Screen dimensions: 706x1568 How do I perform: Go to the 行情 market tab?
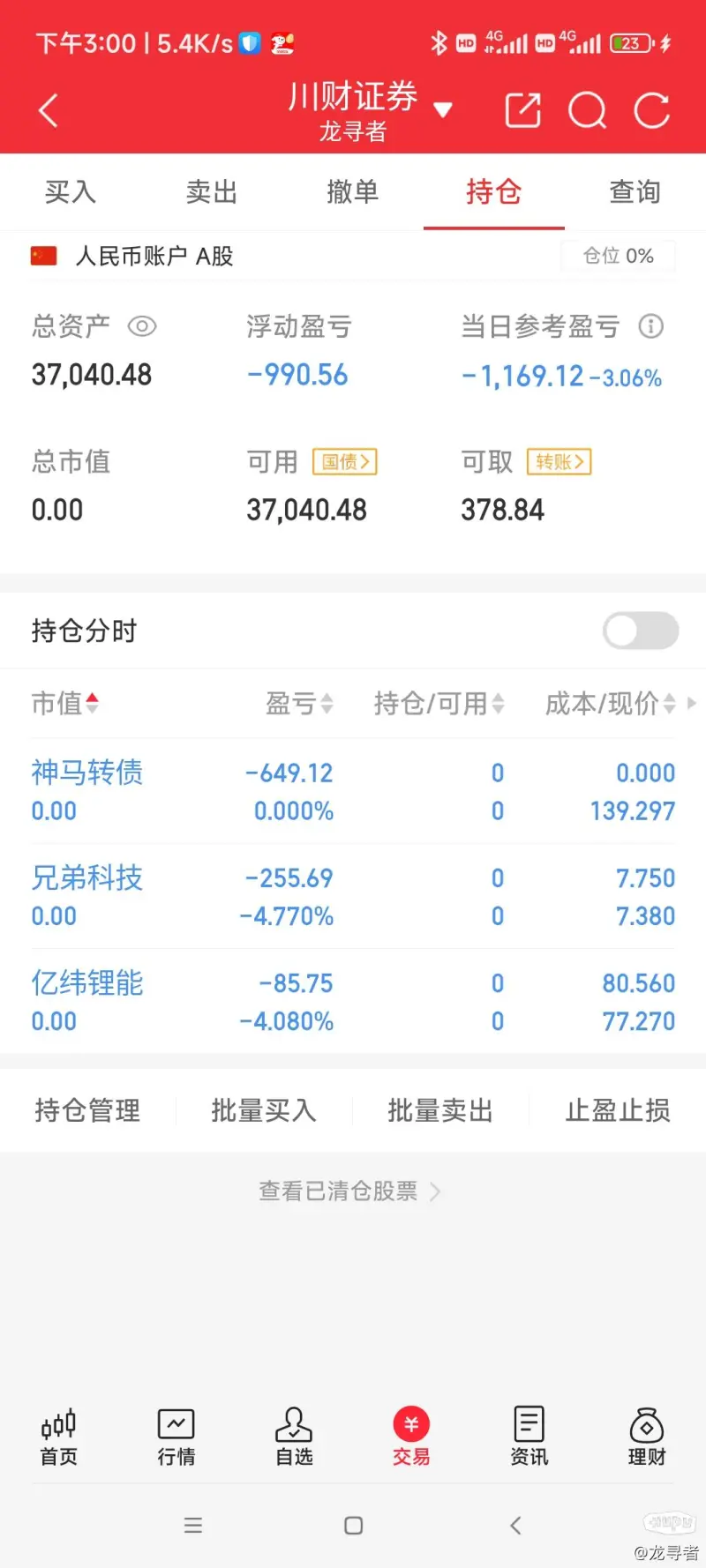pyautogui.click(x=176, y=1437)
